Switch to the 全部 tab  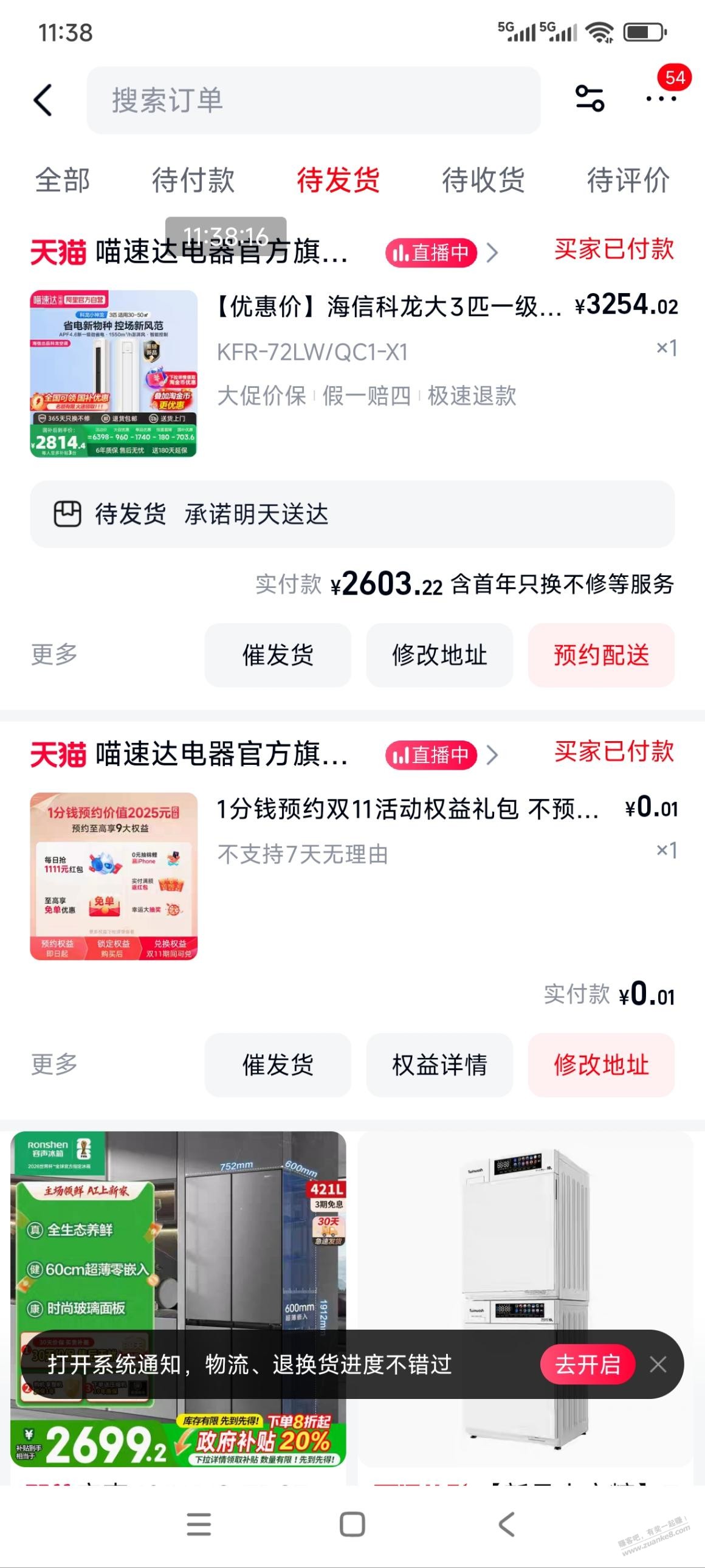click(x=63, y=180)
